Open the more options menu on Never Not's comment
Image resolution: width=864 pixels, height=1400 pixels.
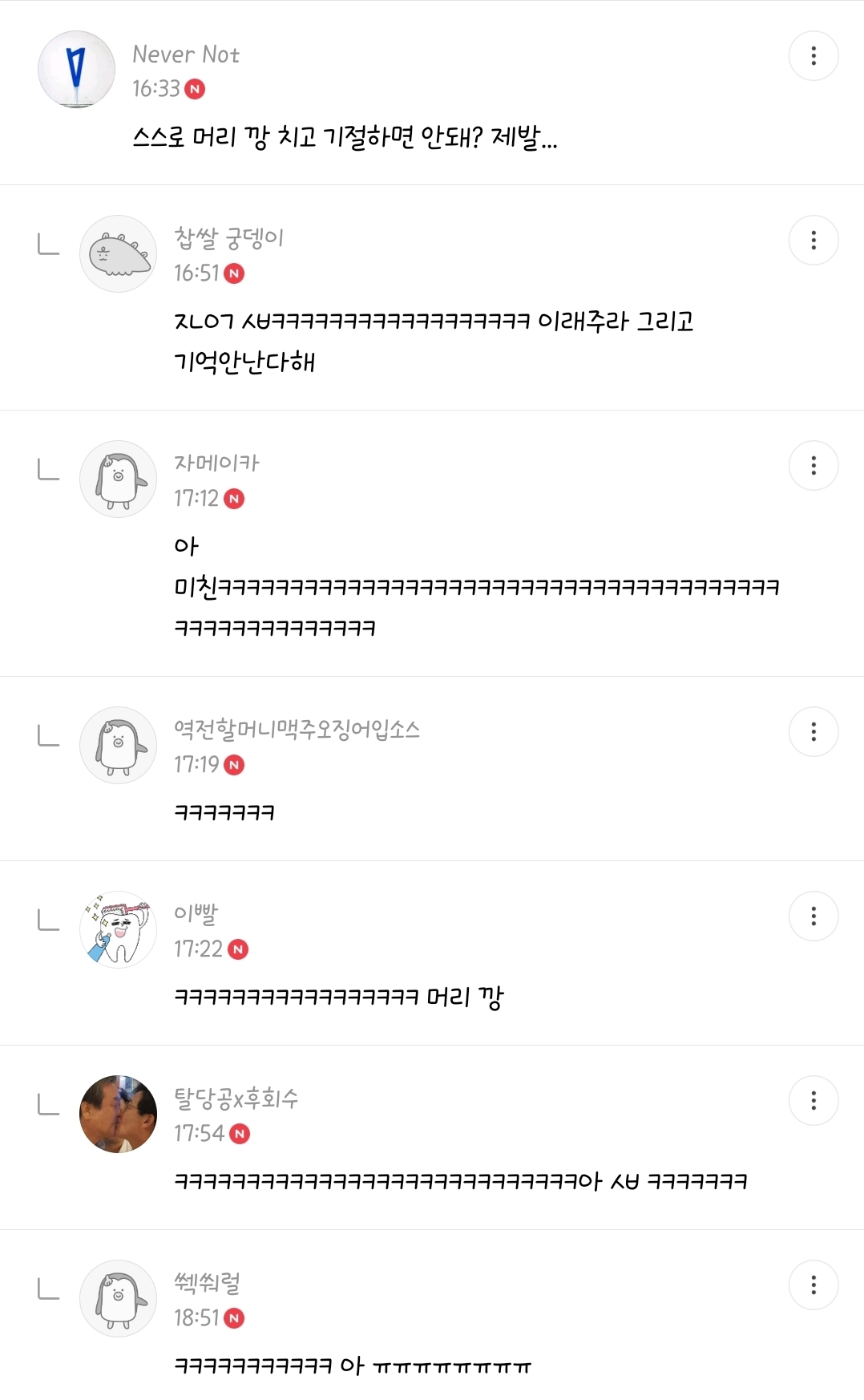(814, 56)
